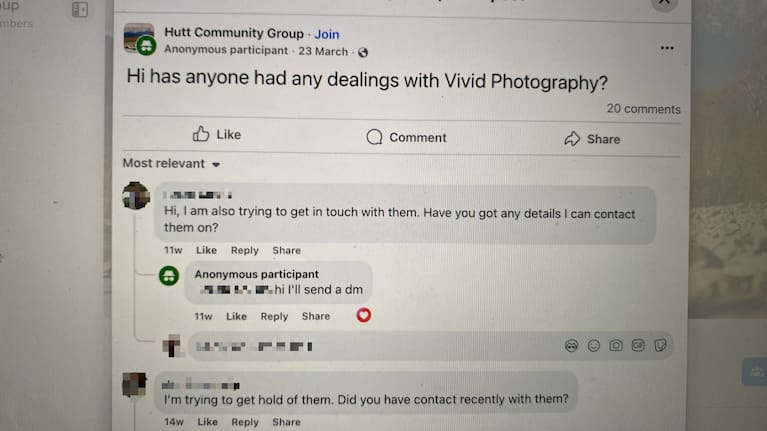This screenshot has width=767, height=431.
Task: Expand the Most relevant sort dropdown
Action: pos(171,163)
